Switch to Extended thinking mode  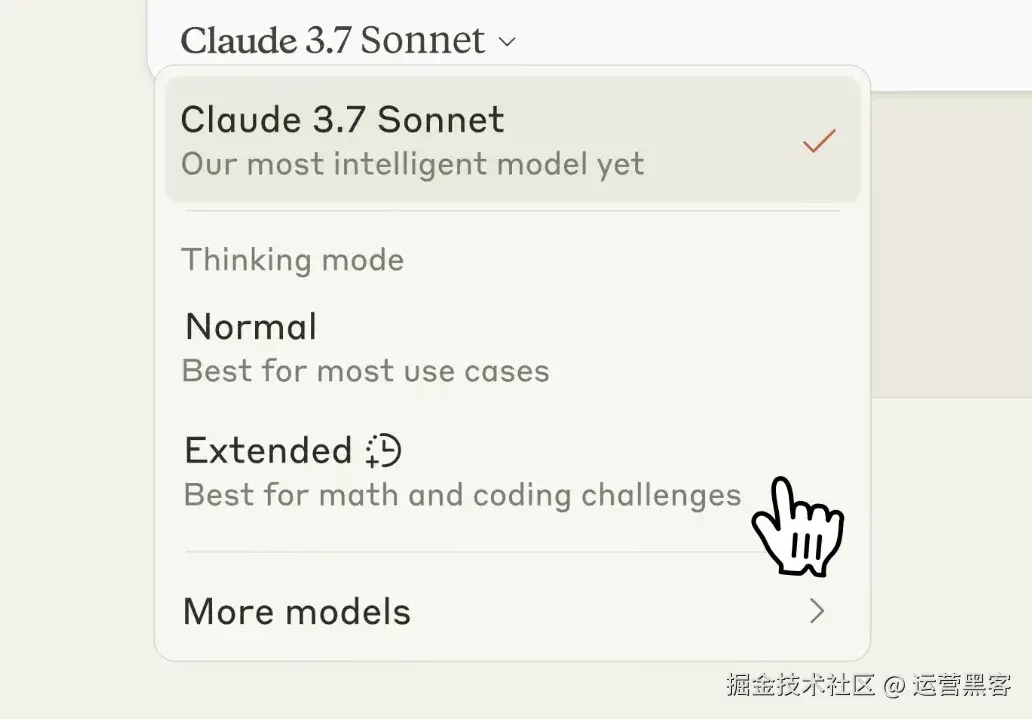click(462, 471)
